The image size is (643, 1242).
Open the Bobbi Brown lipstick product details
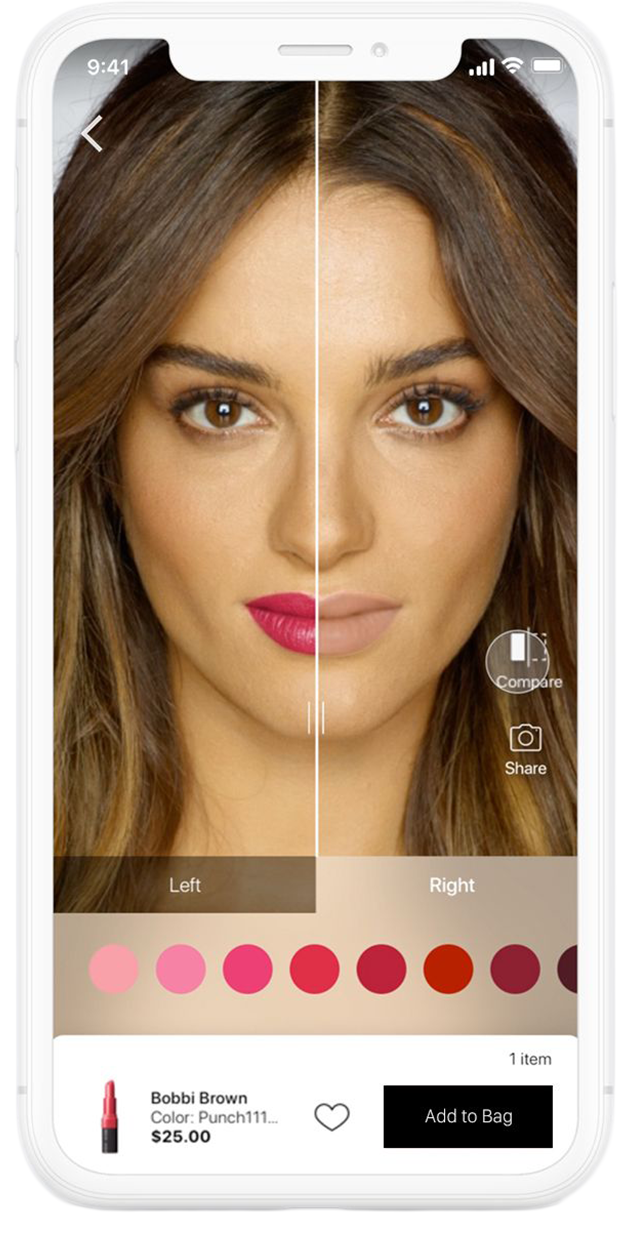pyautogui.click(x=198, y=1116)
